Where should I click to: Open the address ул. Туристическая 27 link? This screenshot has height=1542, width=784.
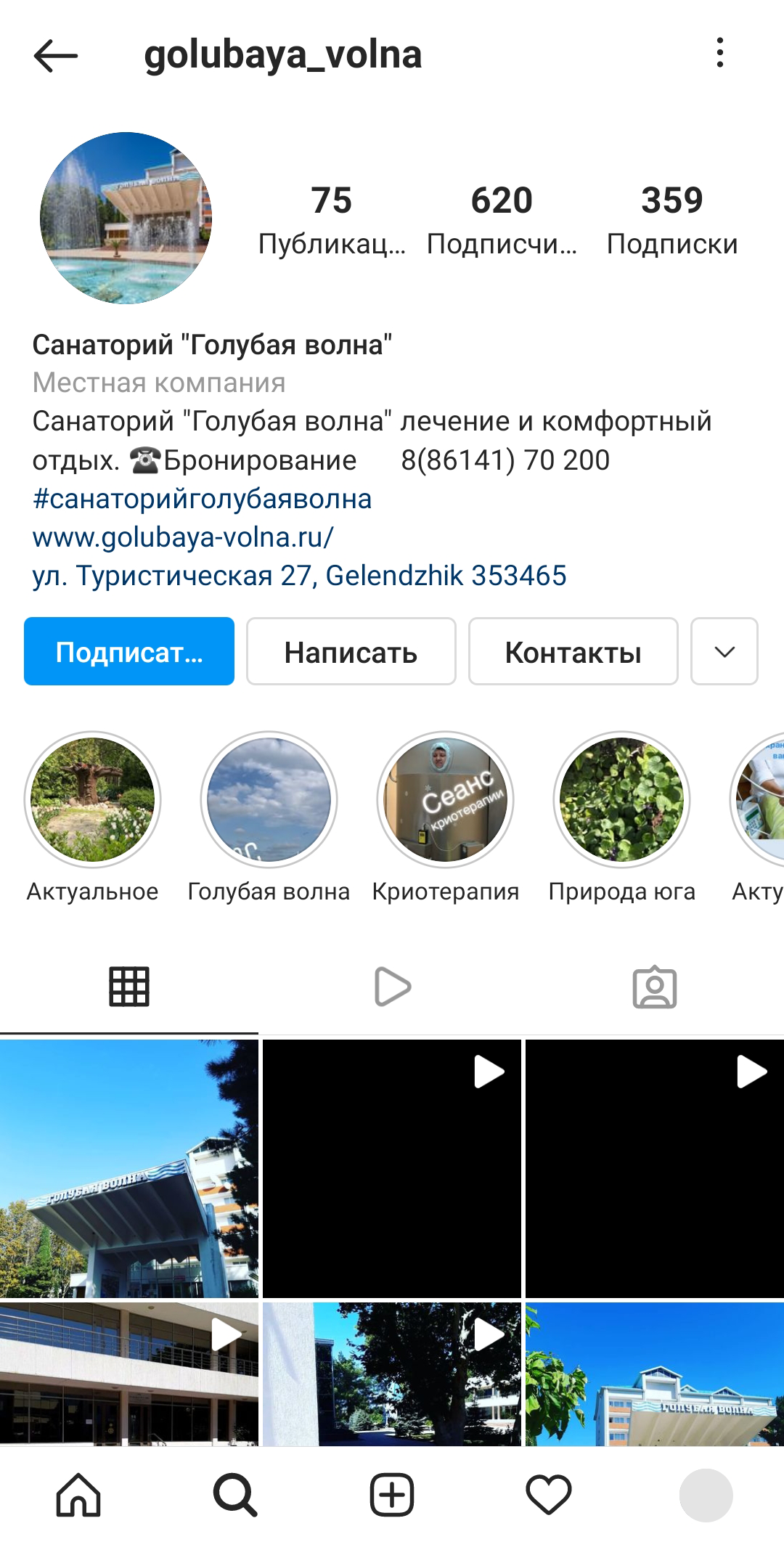299,576
